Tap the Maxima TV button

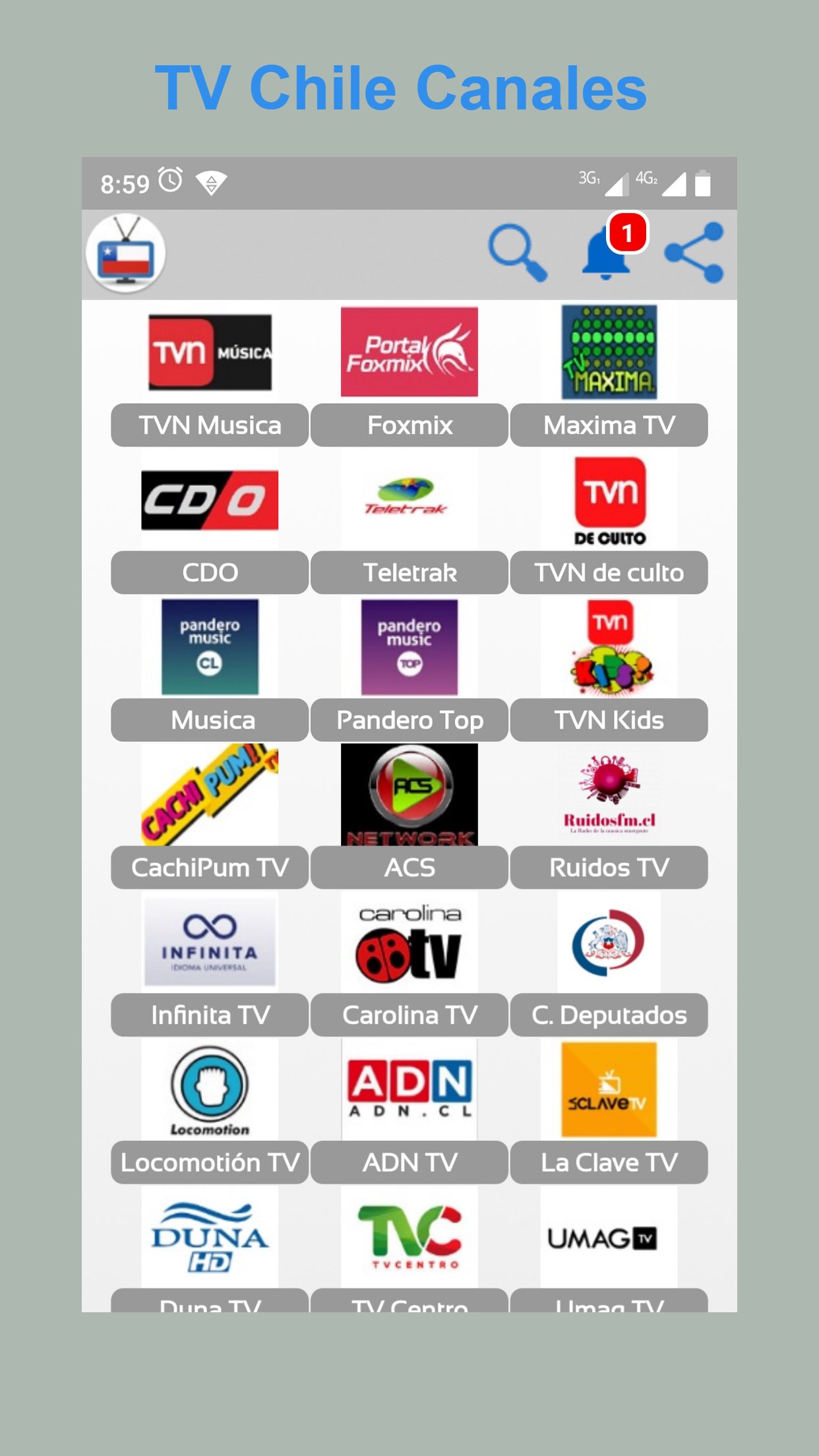pyautogui.click(x=607, y=425)
